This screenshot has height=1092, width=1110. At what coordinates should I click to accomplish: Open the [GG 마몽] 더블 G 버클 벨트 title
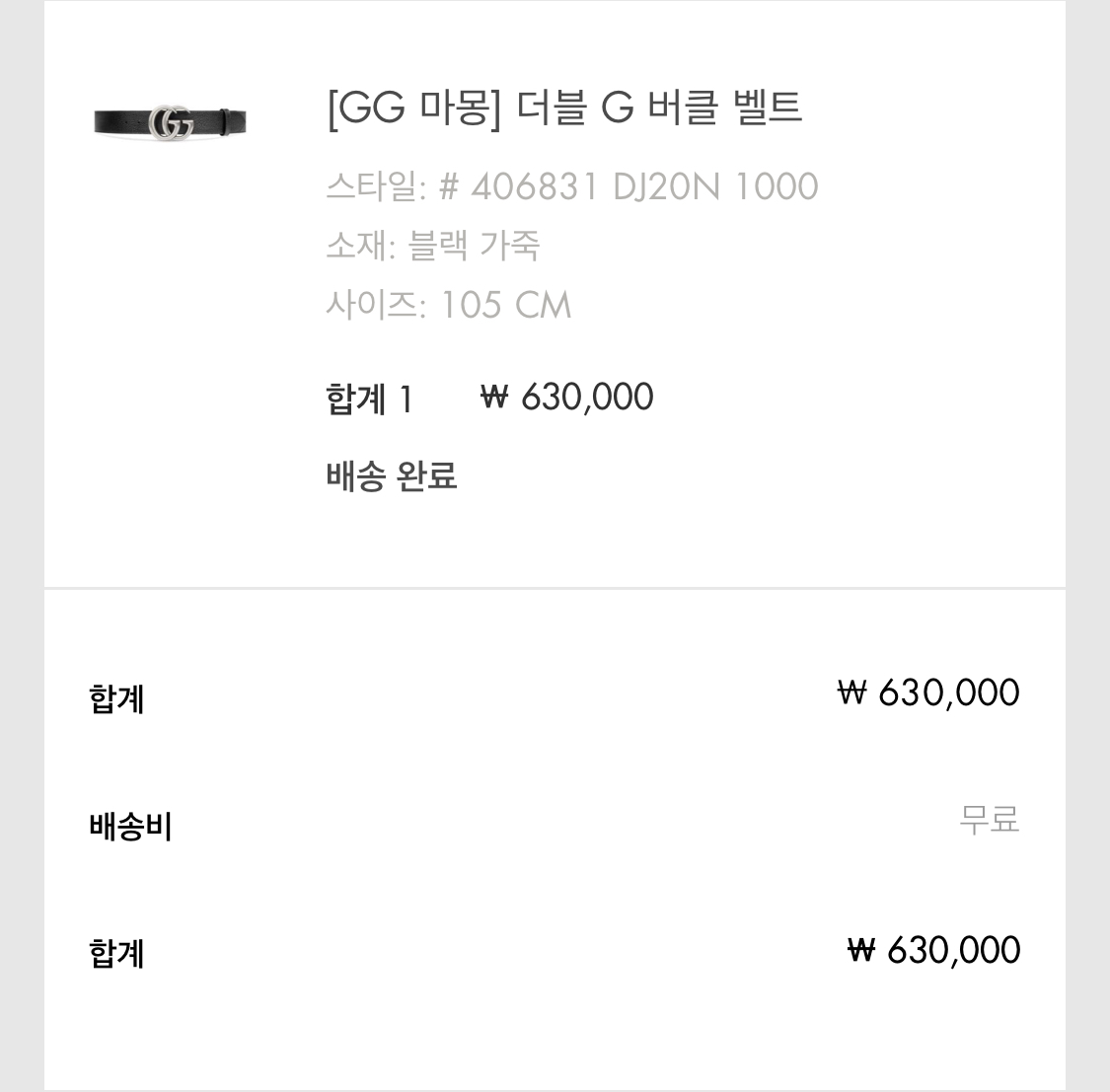(563, 108)
